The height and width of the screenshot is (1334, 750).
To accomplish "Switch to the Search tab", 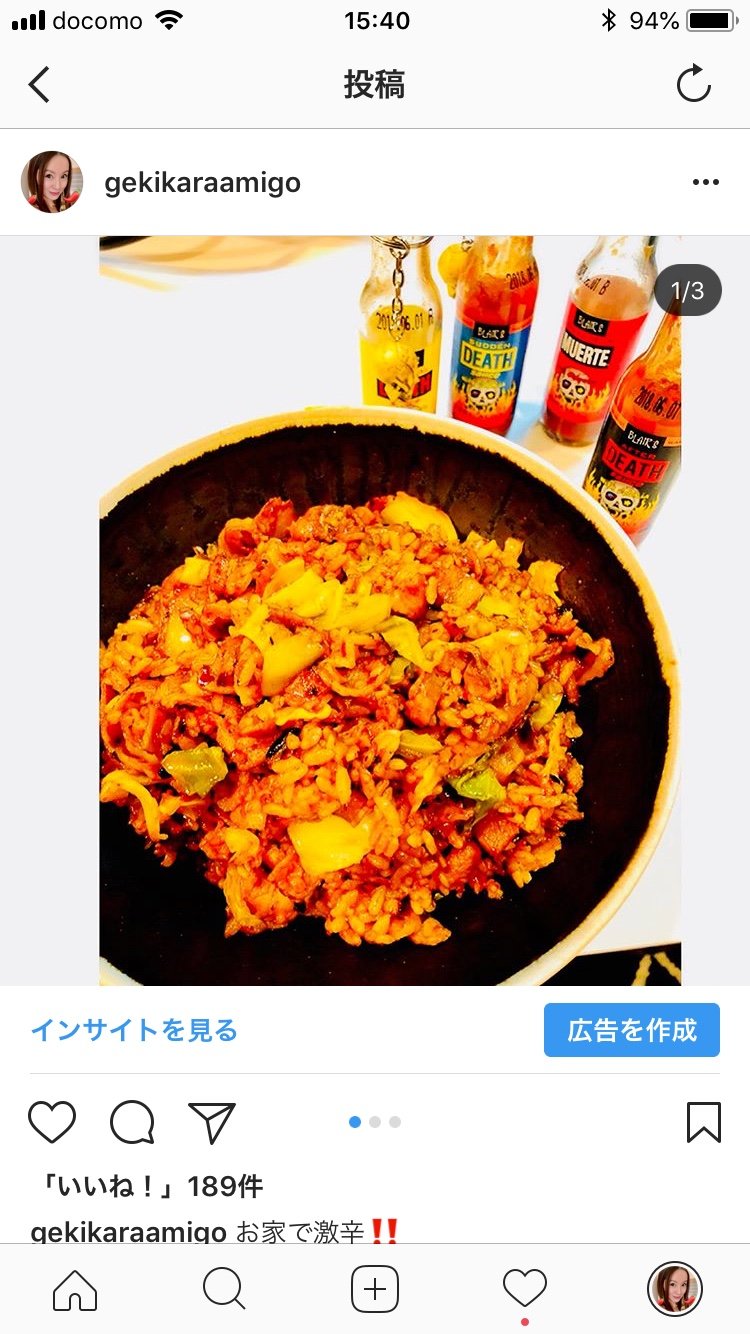I will 224,1289.
